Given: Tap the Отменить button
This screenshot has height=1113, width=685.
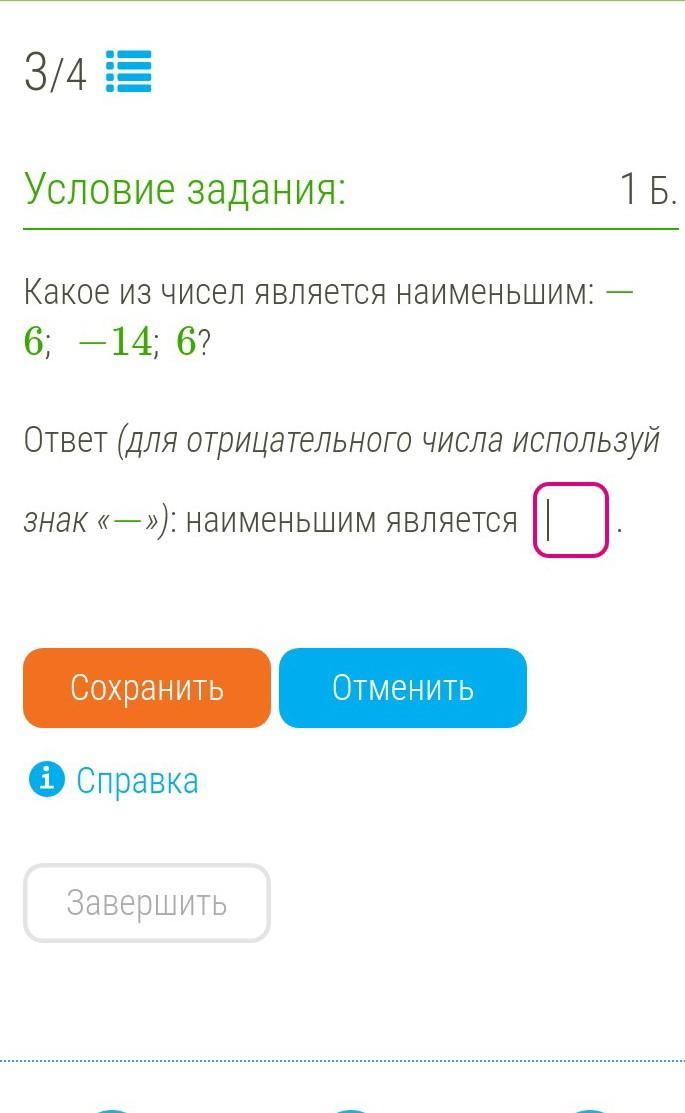Looking at the screenshot, I should tap(402, 688).
